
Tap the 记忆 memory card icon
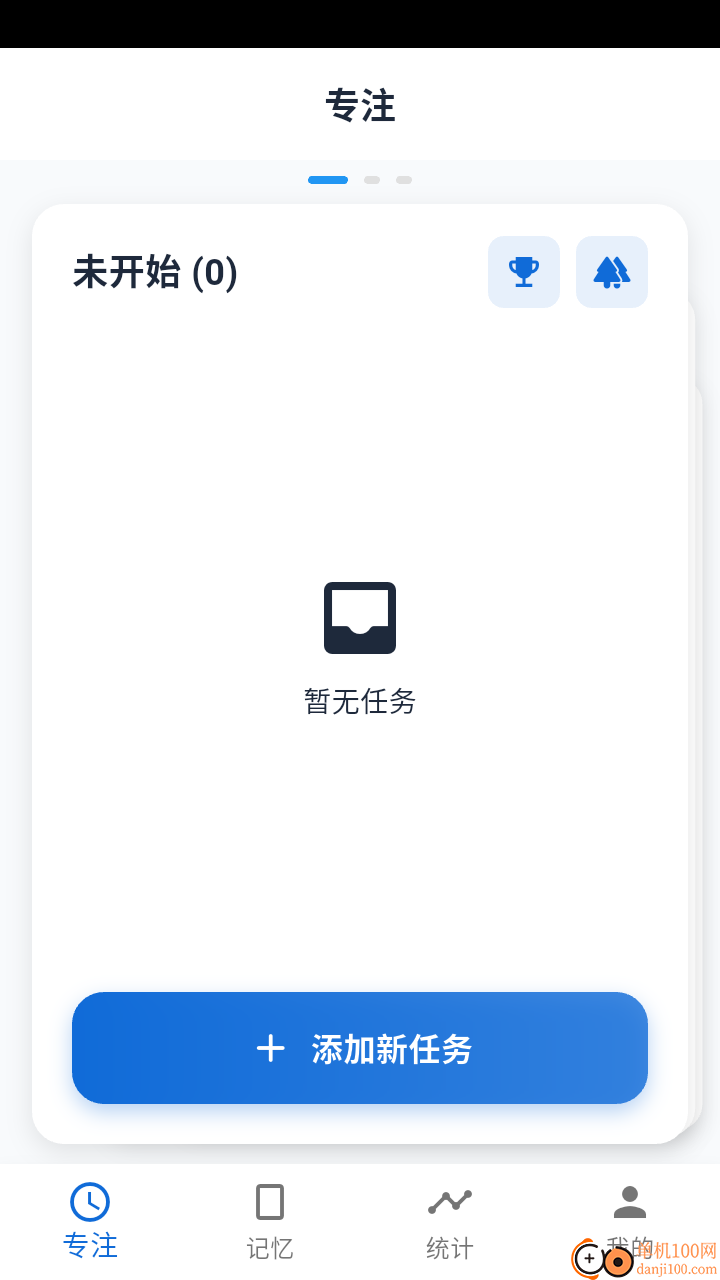tap(269, 1200)
